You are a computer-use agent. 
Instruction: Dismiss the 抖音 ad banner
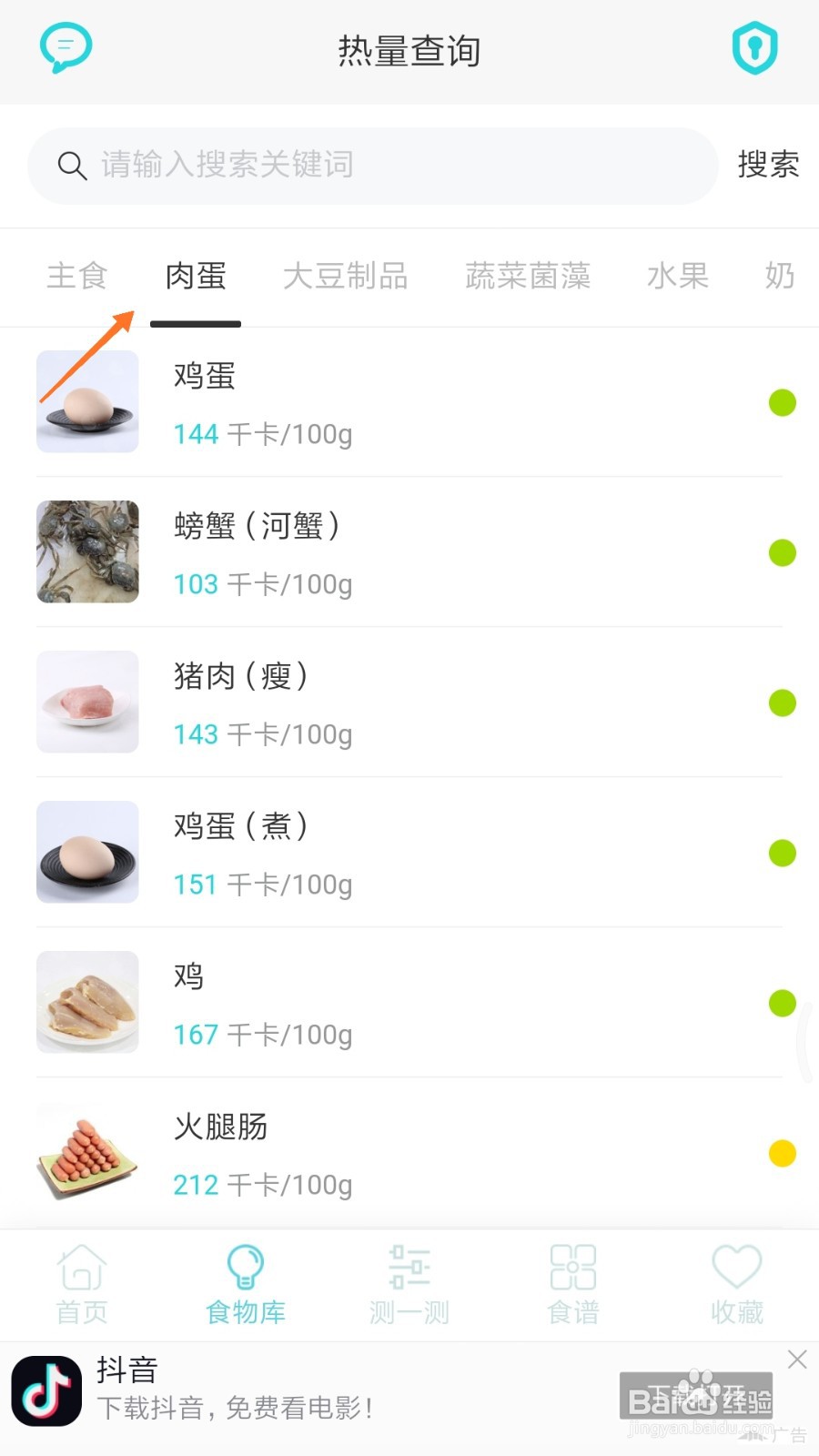pos(797,1360)
